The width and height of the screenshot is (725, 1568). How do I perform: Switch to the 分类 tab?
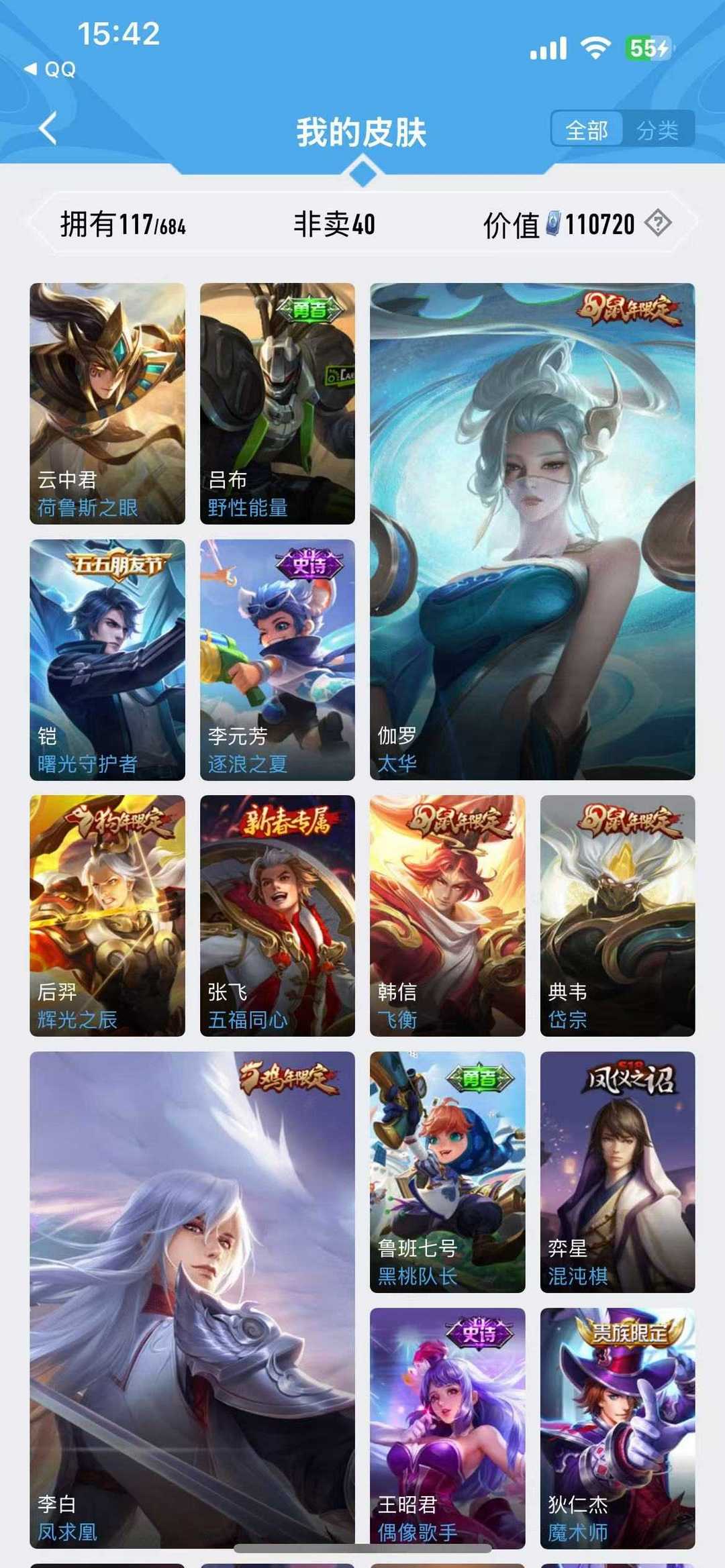[x=657, y=129]
